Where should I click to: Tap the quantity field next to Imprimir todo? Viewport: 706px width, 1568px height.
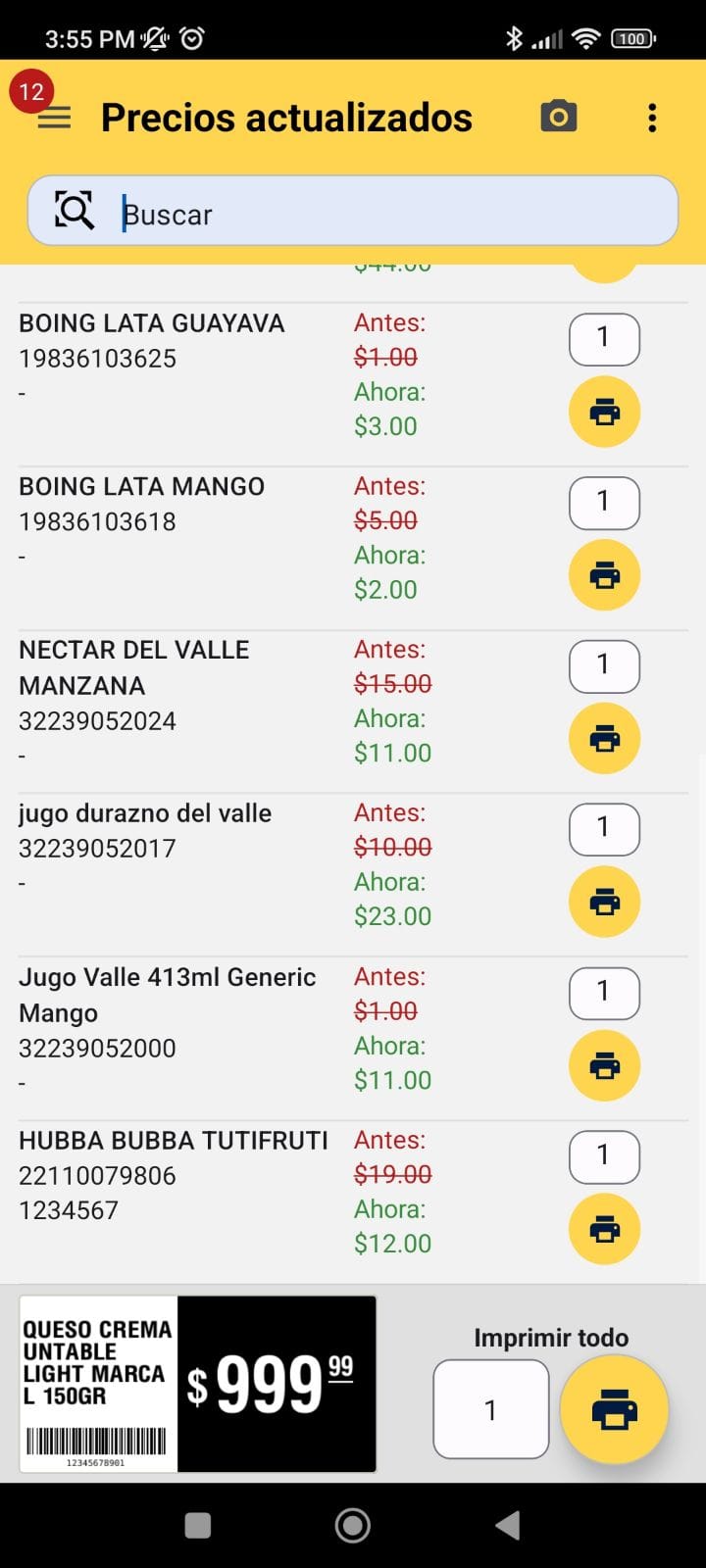tap(490, 1409)
